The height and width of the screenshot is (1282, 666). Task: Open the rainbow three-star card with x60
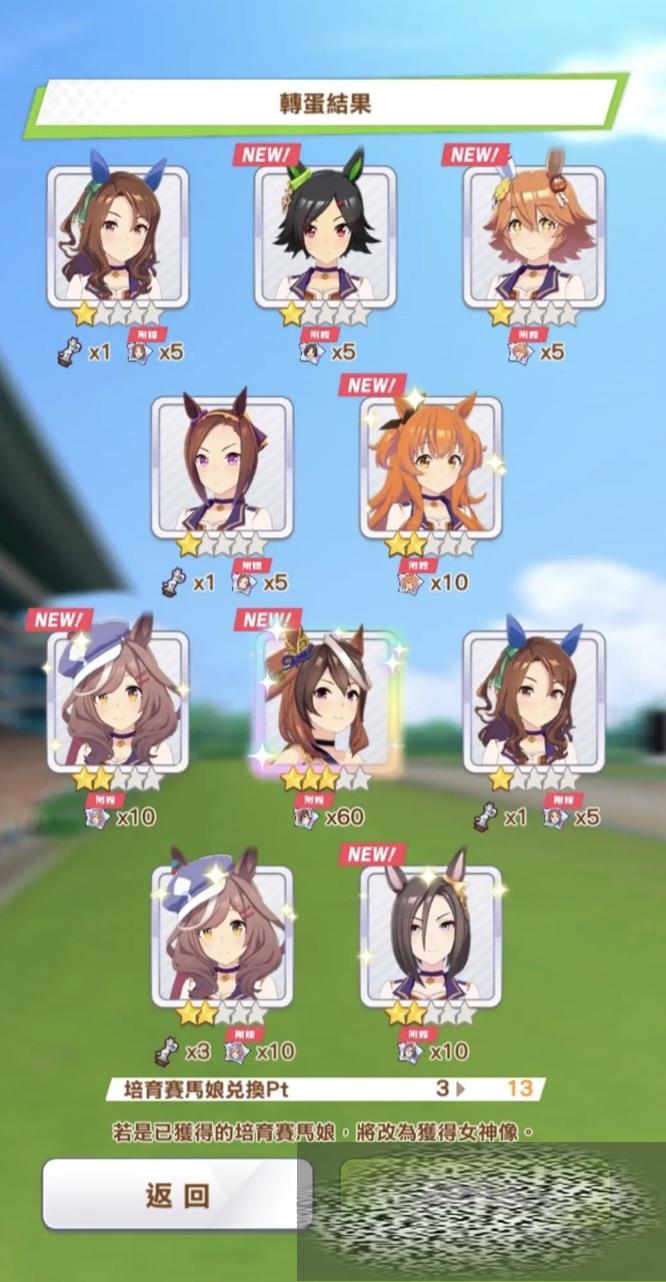pos(325,702)
